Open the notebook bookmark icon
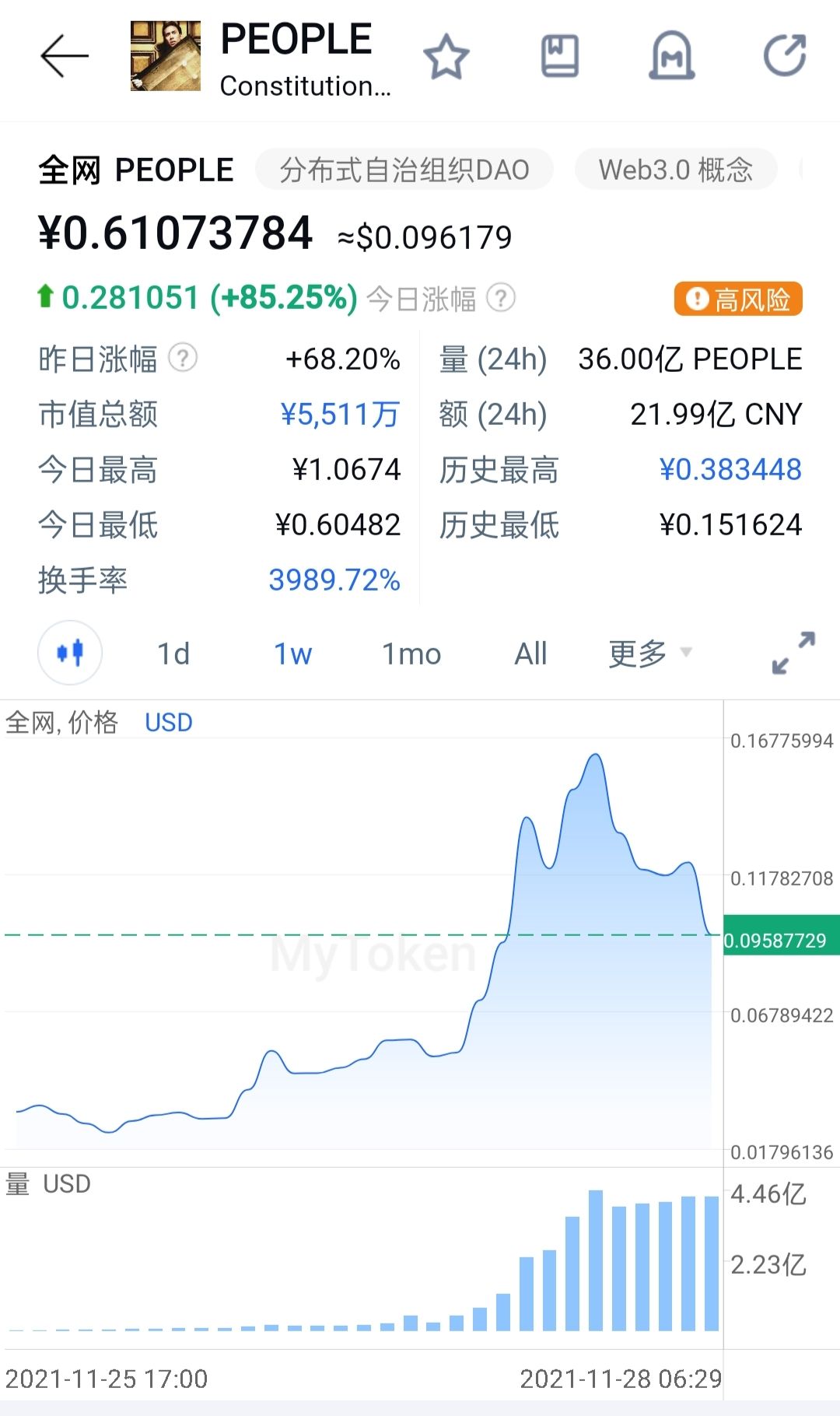The height and width of the screenshot is (1416, 840). pos(560,56)
